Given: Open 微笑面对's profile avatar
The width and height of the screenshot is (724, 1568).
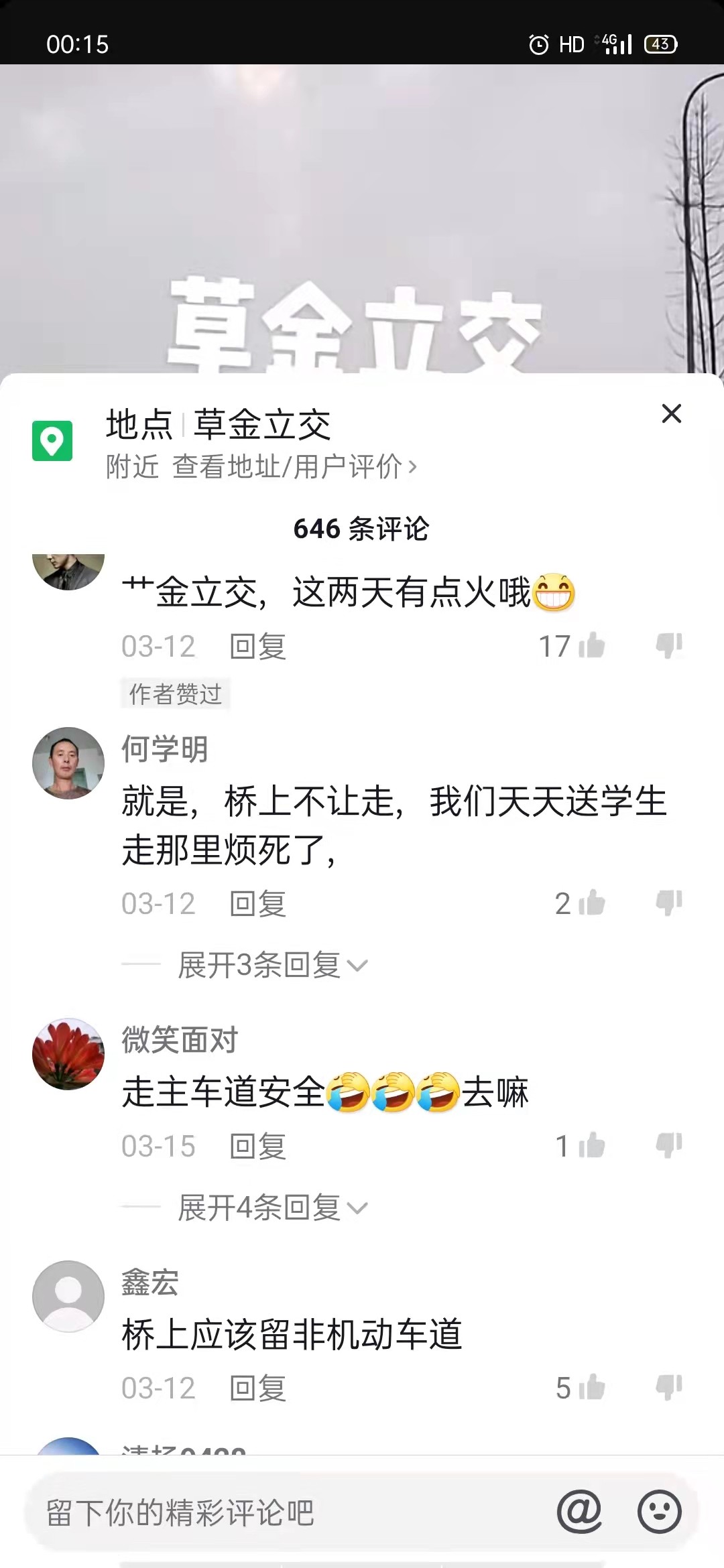Looking at the screenshot, I should (68, 1053).
